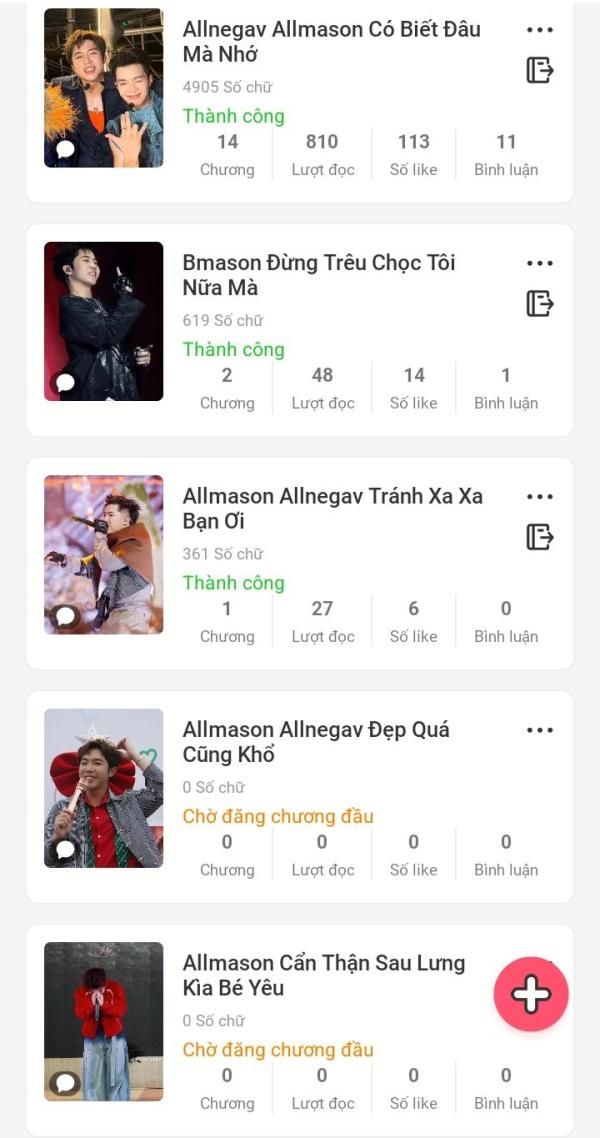Open story Allmason Allnegav Đẹp Quá Cũng Khổ
This screenshot has height=1138, width=600.
[x=315, y=742]
